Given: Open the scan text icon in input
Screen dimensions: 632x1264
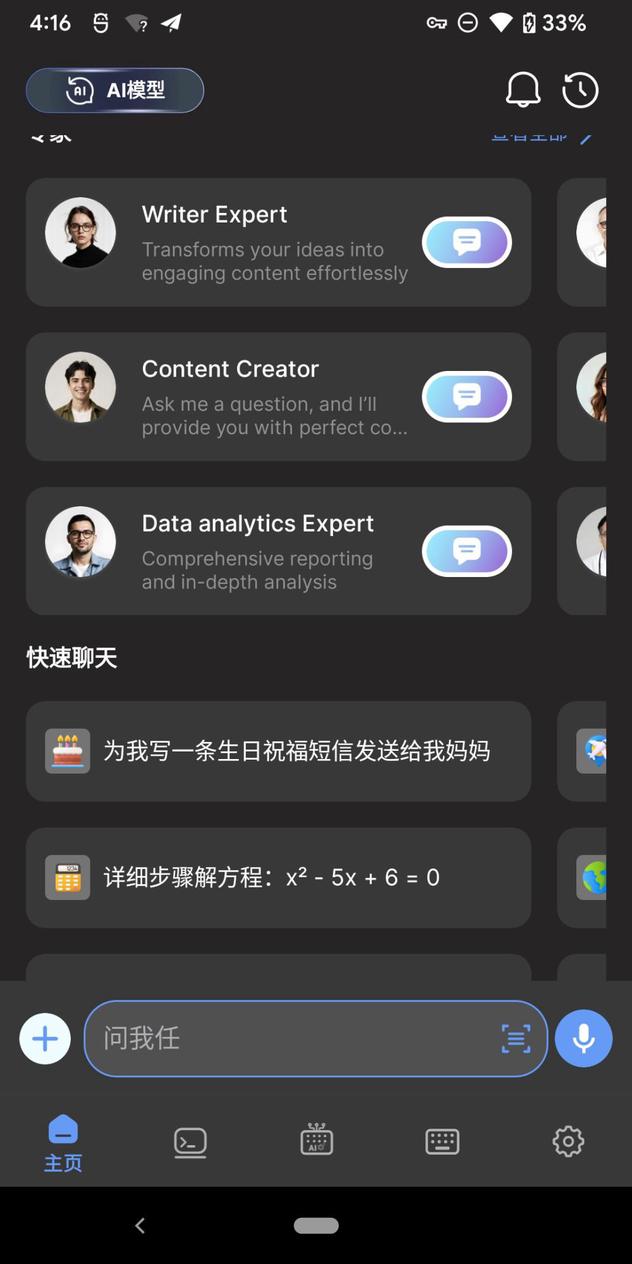Looking at the screenshot, I should point(516,1039).
